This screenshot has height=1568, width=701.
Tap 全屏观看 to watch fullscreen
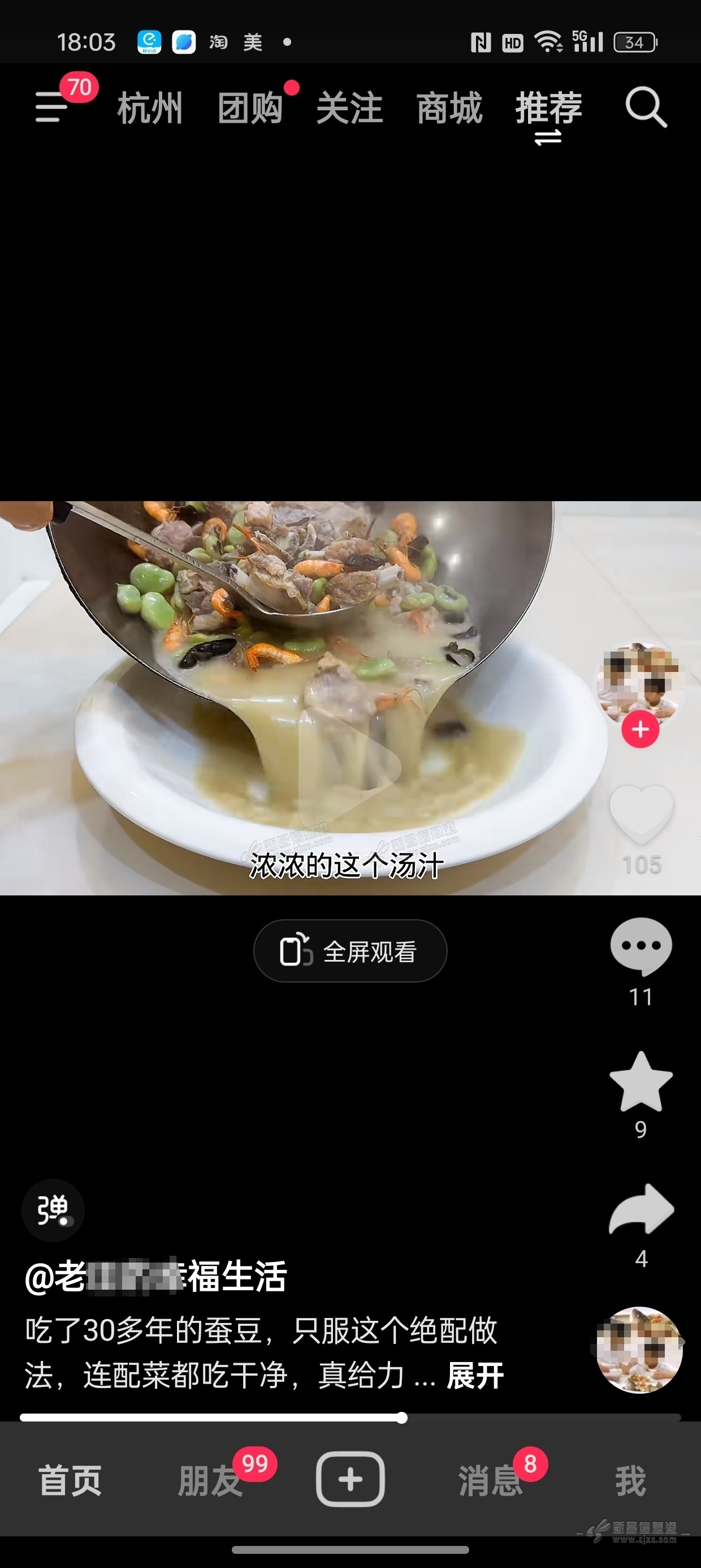pyautogui.click(x=350, y=951)
